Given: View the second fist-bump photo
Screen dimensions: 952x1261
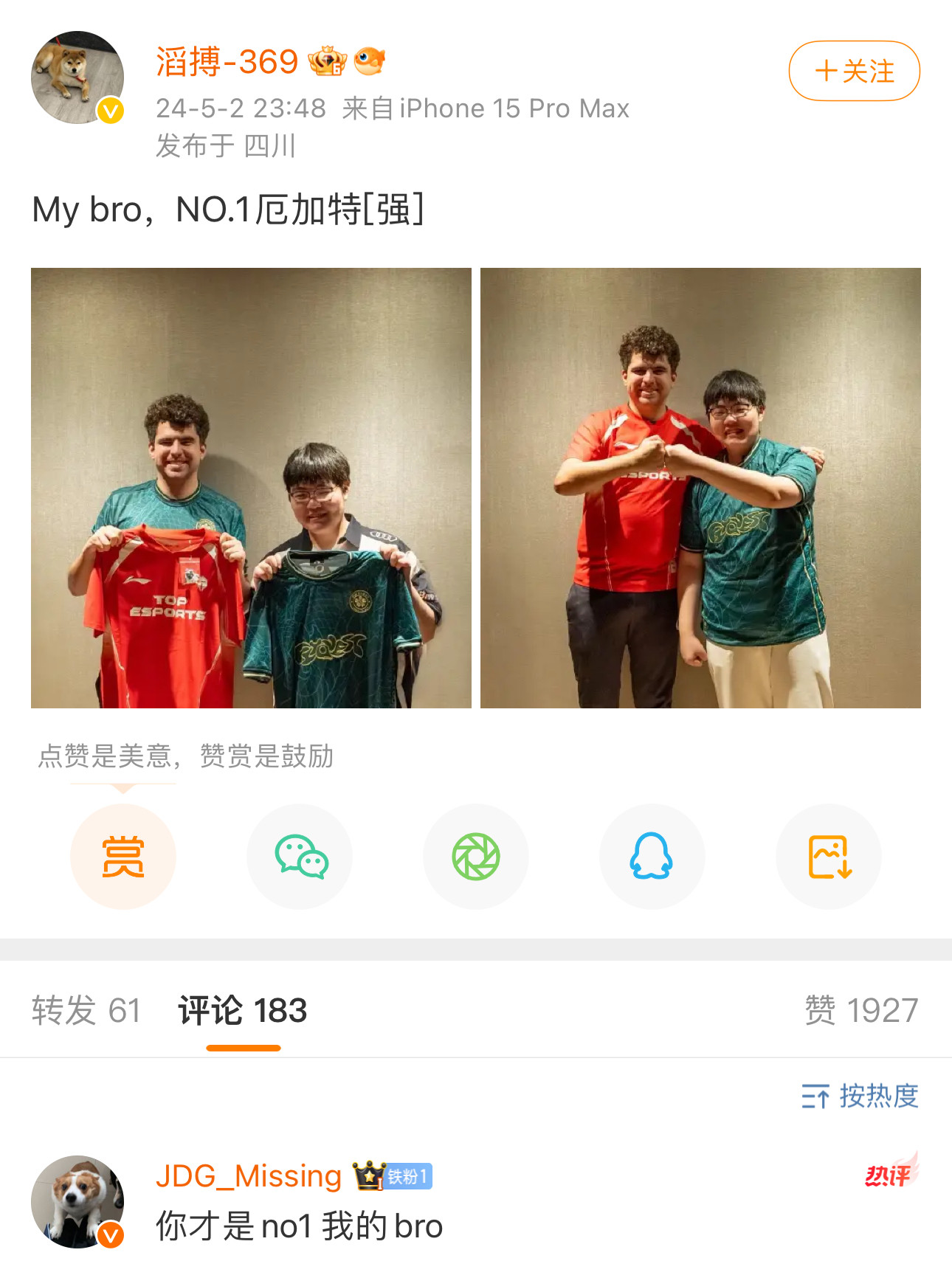Looking at the screenshot, I should pyautogui.click(x=700, y=488).
